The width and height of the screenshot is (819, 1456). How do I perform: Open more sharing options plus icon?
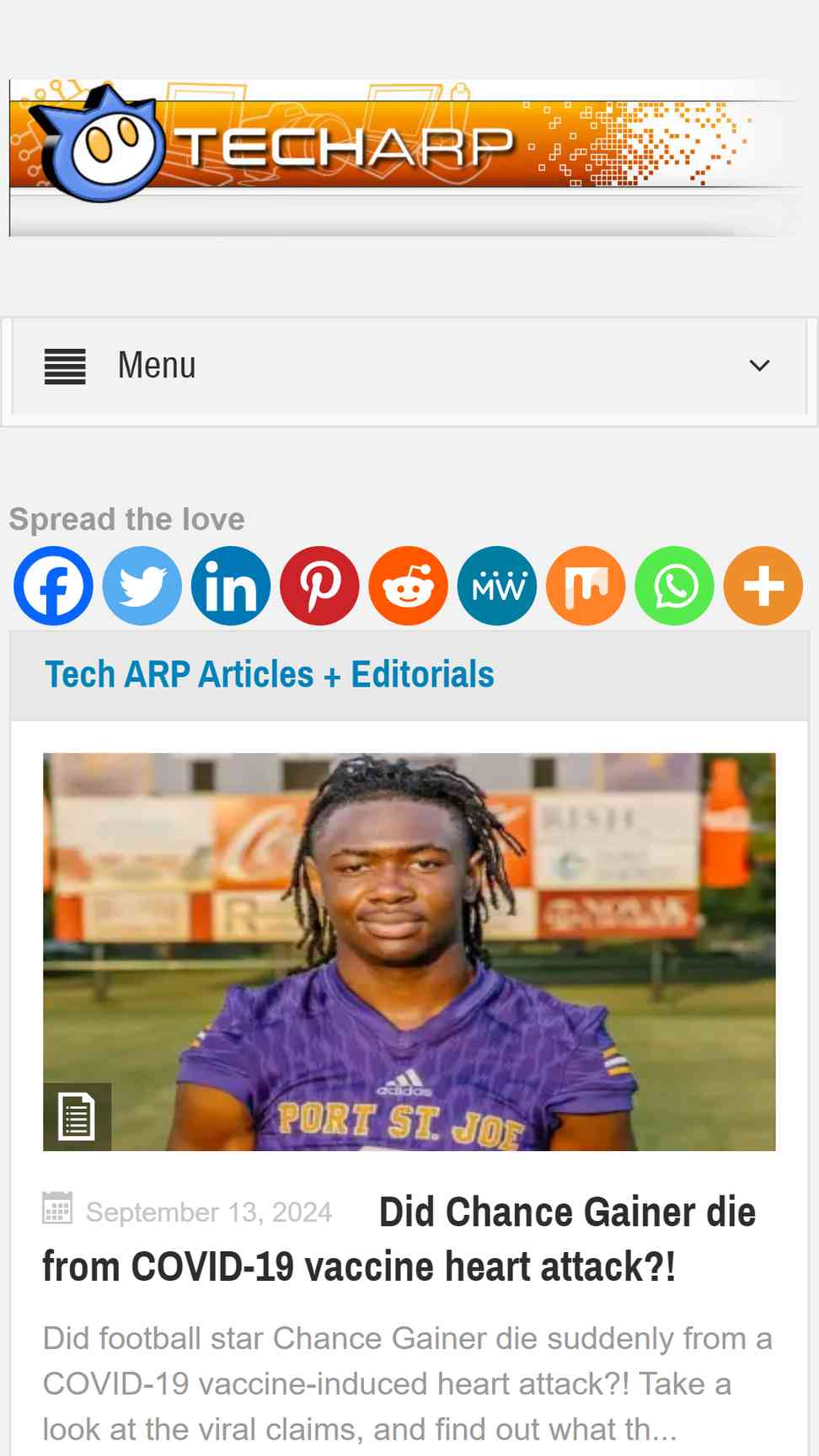click(x=763, y=586)
